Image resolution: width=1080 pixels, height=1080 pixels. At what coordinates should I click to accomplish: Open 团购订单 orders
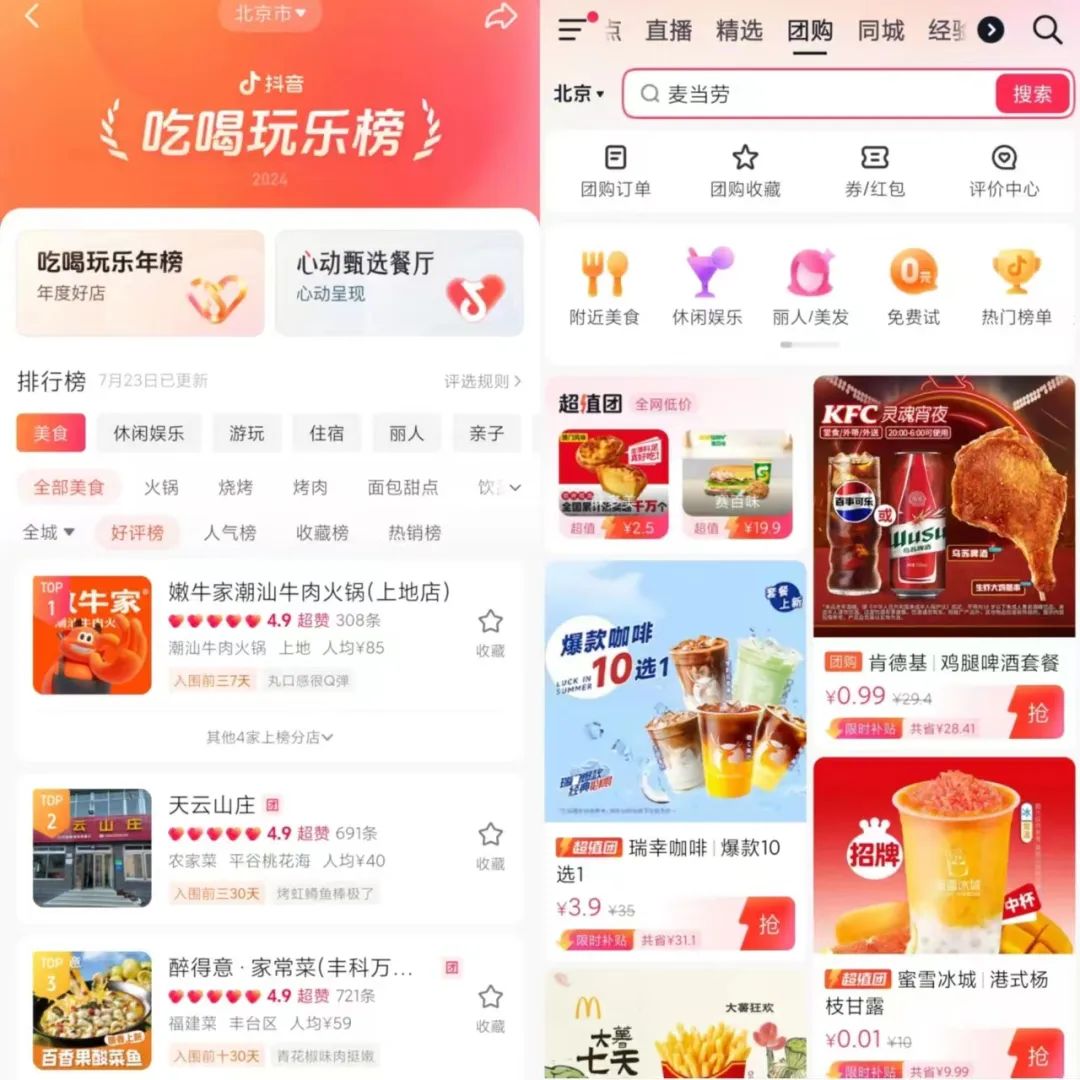point(616,171)
